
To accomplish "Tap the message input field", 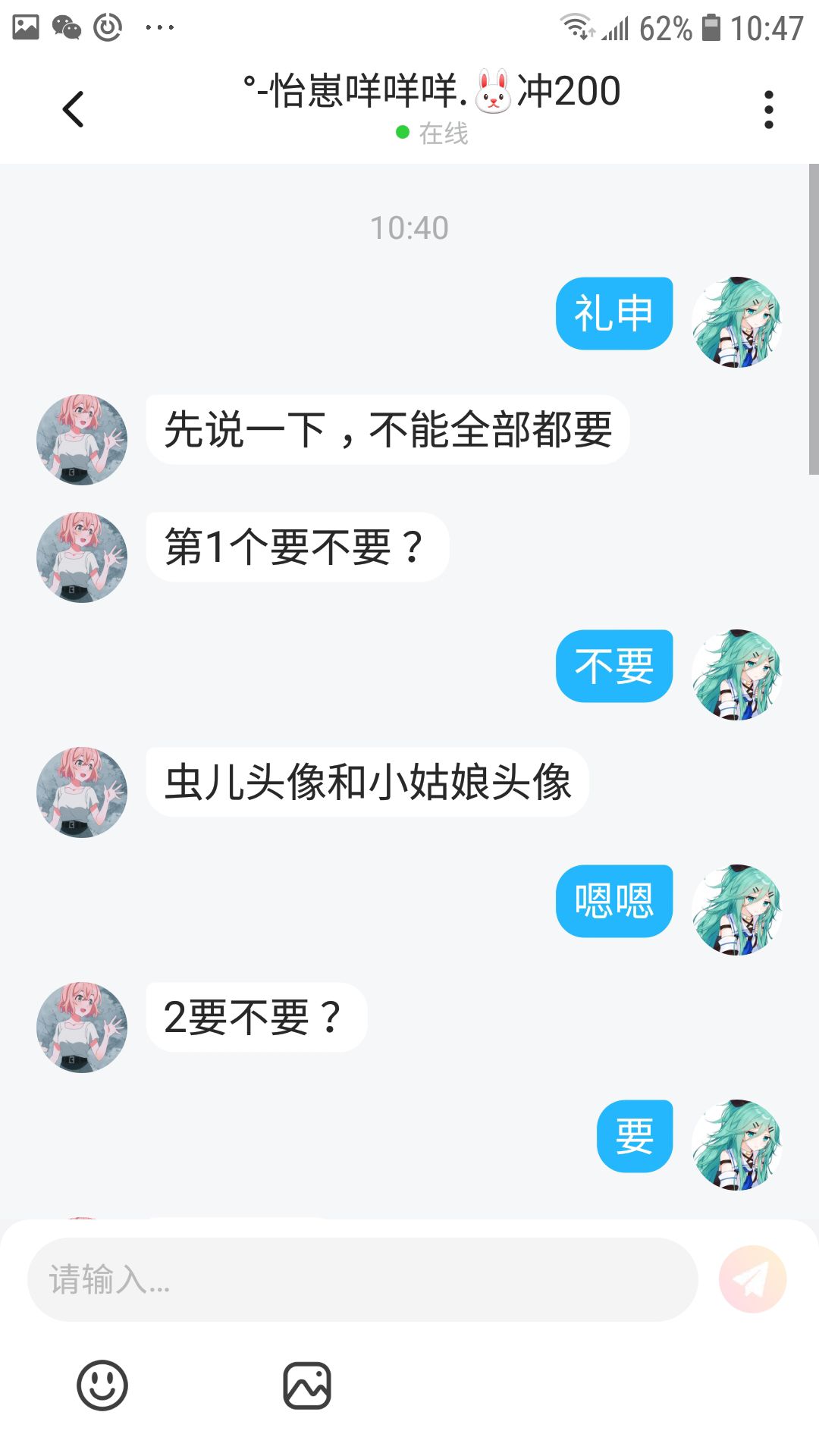I will click(x=362, y=1280).
